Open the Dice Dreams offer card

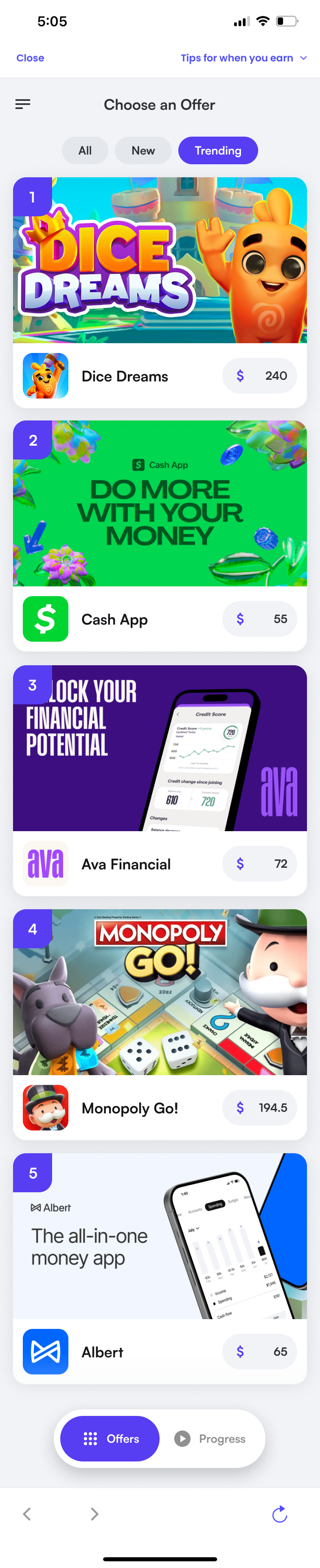pyautogui.click(x=160, y=292)
